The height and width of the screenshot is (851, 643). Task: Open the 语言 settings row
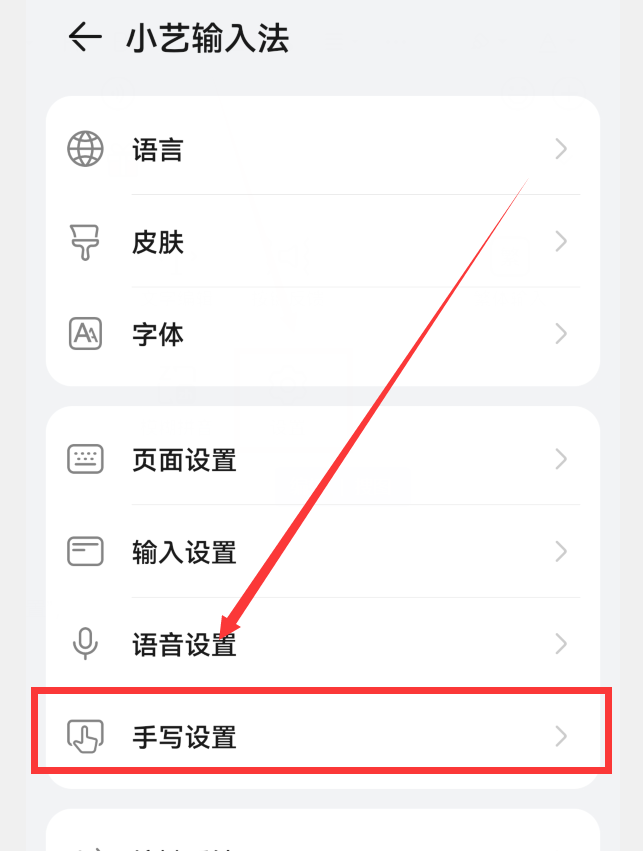320,150
